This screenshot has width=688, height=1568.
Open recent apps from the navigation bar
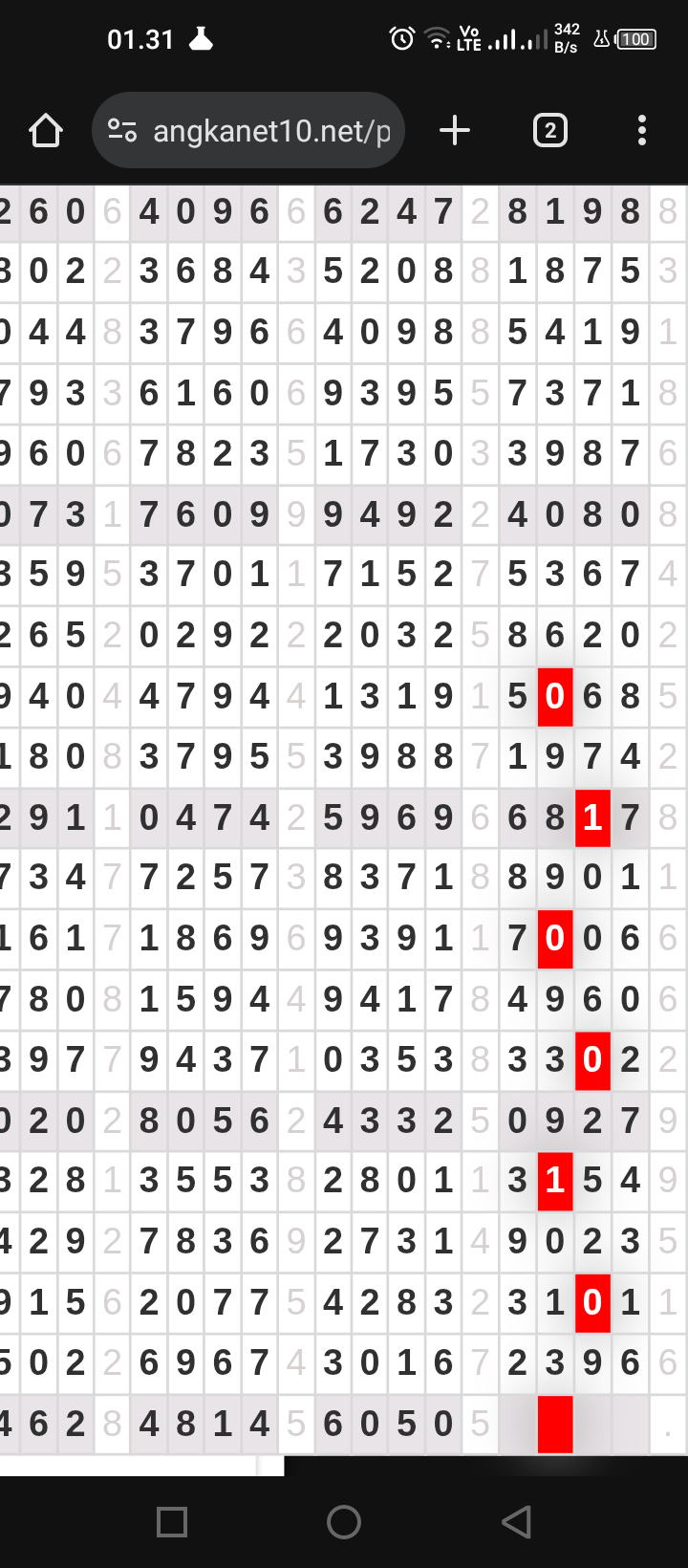(172, 1521)
